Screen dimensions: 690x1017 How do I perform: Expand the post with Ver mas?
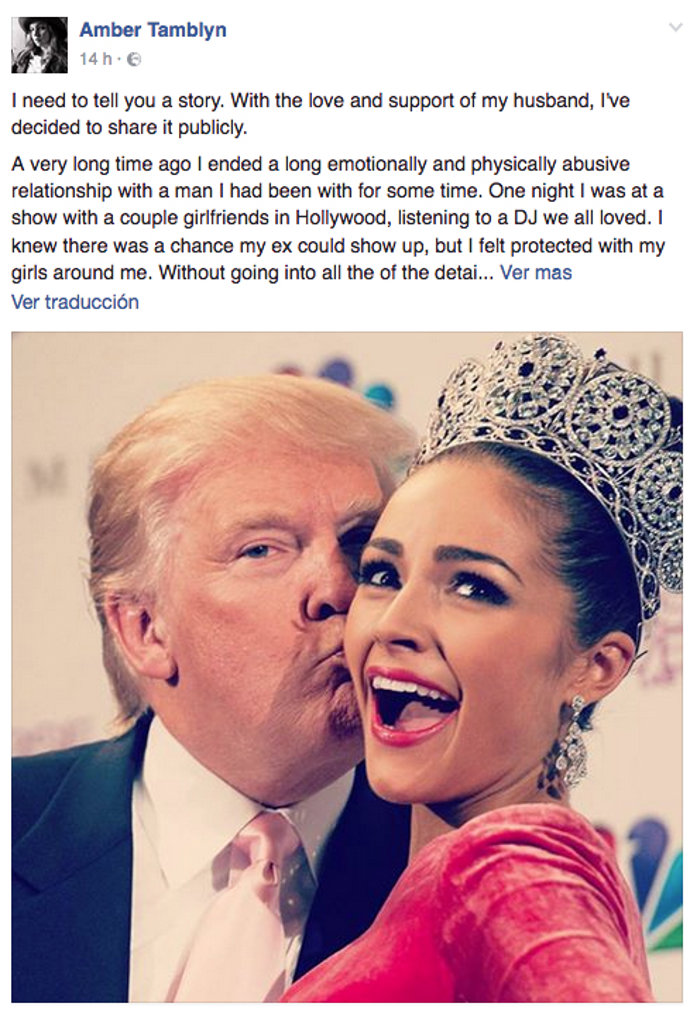click(535, 271)
